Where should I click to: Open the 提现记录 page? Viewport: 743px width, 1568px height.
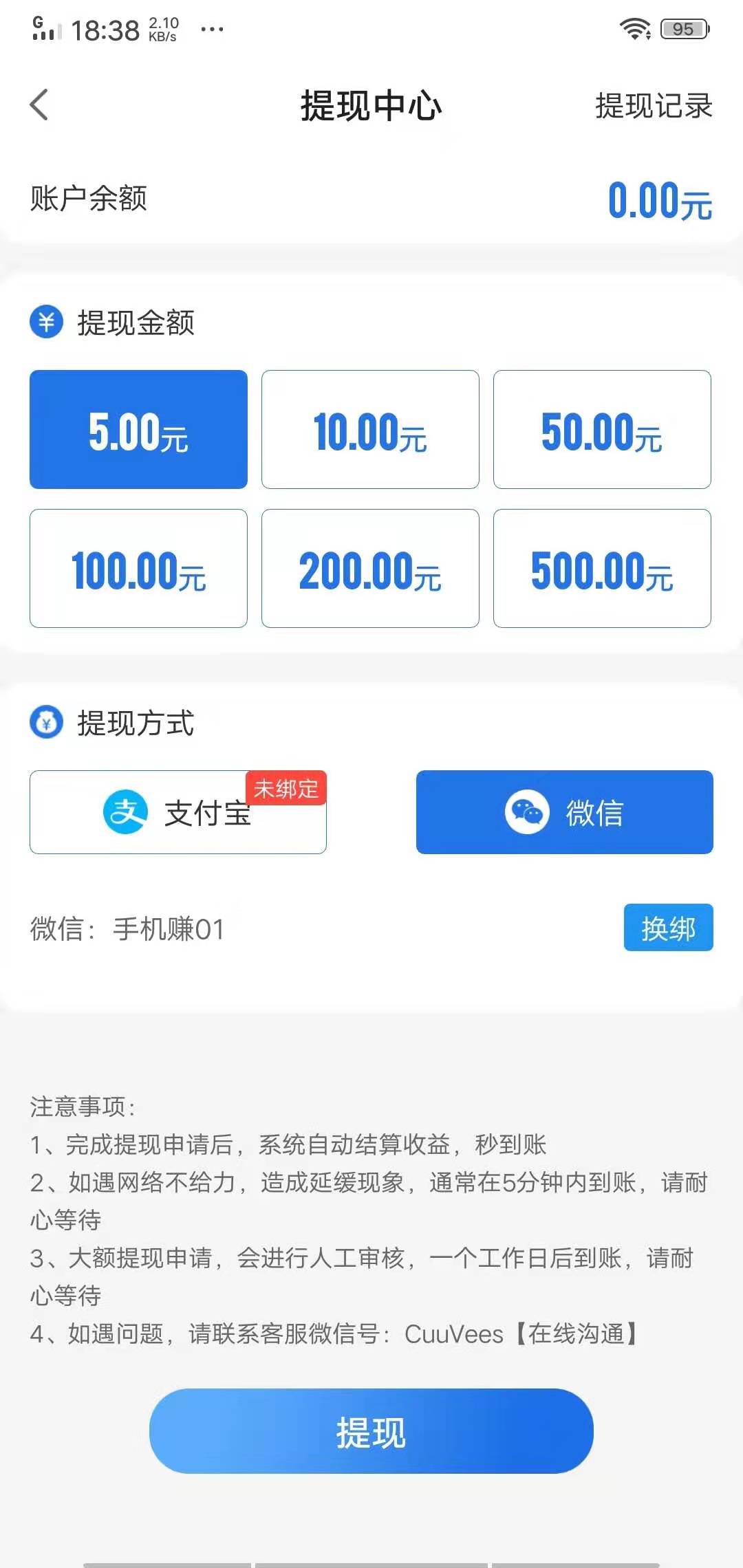click(651, 107)
